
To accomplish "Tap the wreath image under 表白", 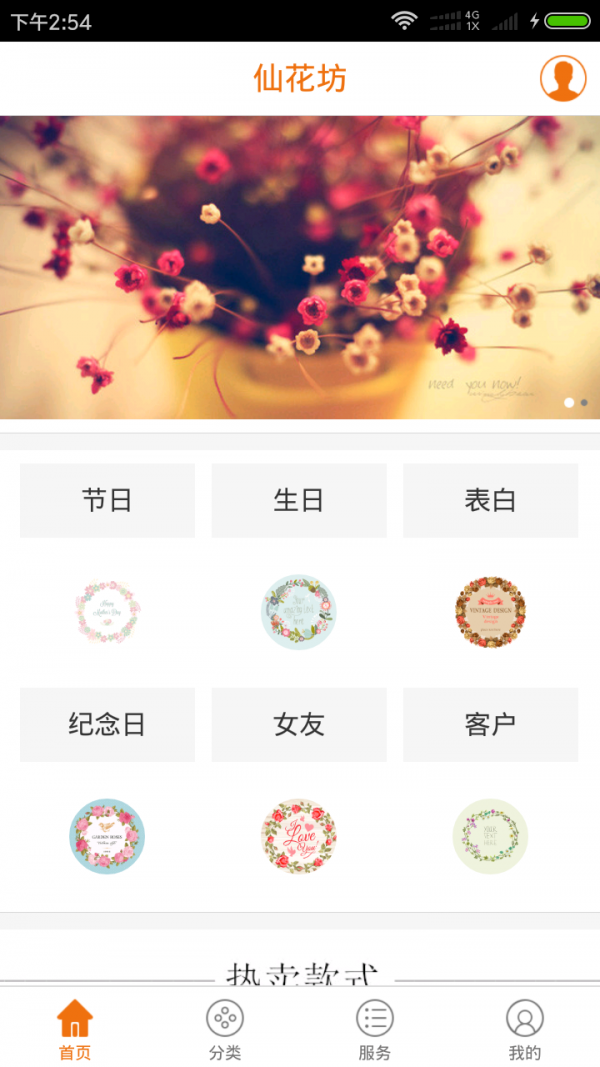I will tap(490, 612).
